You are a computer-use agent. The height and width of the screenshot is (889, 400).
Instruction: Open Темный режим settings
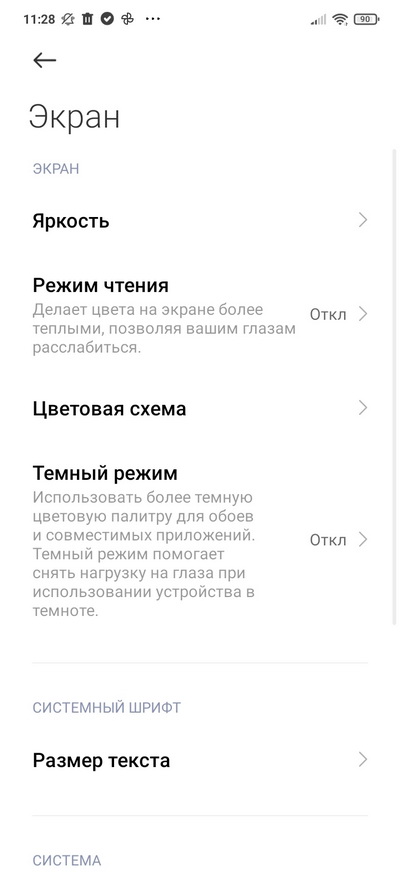click(x=200, y=540)
